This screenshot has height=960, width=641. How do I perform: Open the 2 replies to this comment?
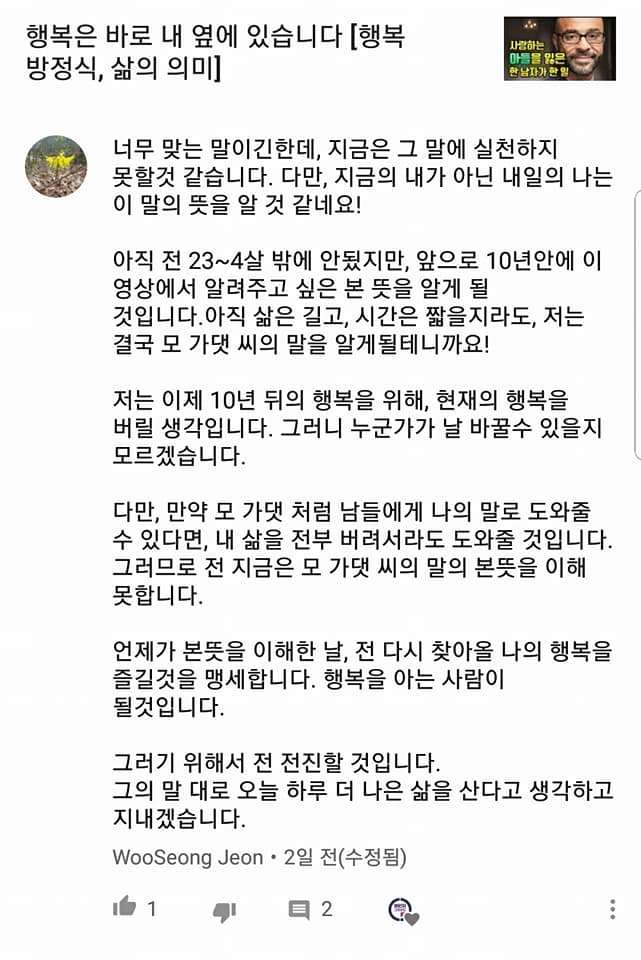pos(299,910)
